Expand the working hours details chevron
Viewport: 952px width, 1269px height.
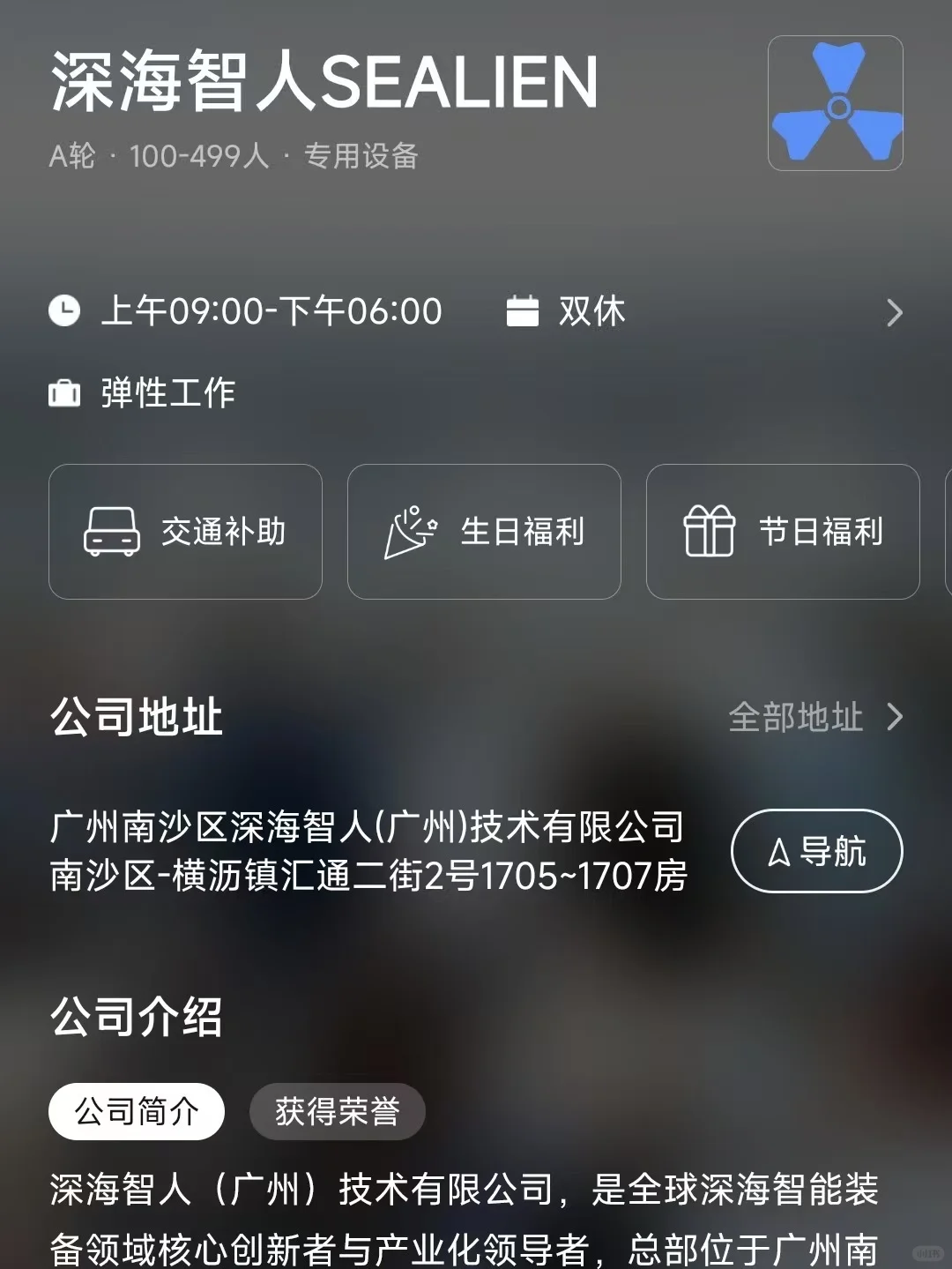pos(895,312)
